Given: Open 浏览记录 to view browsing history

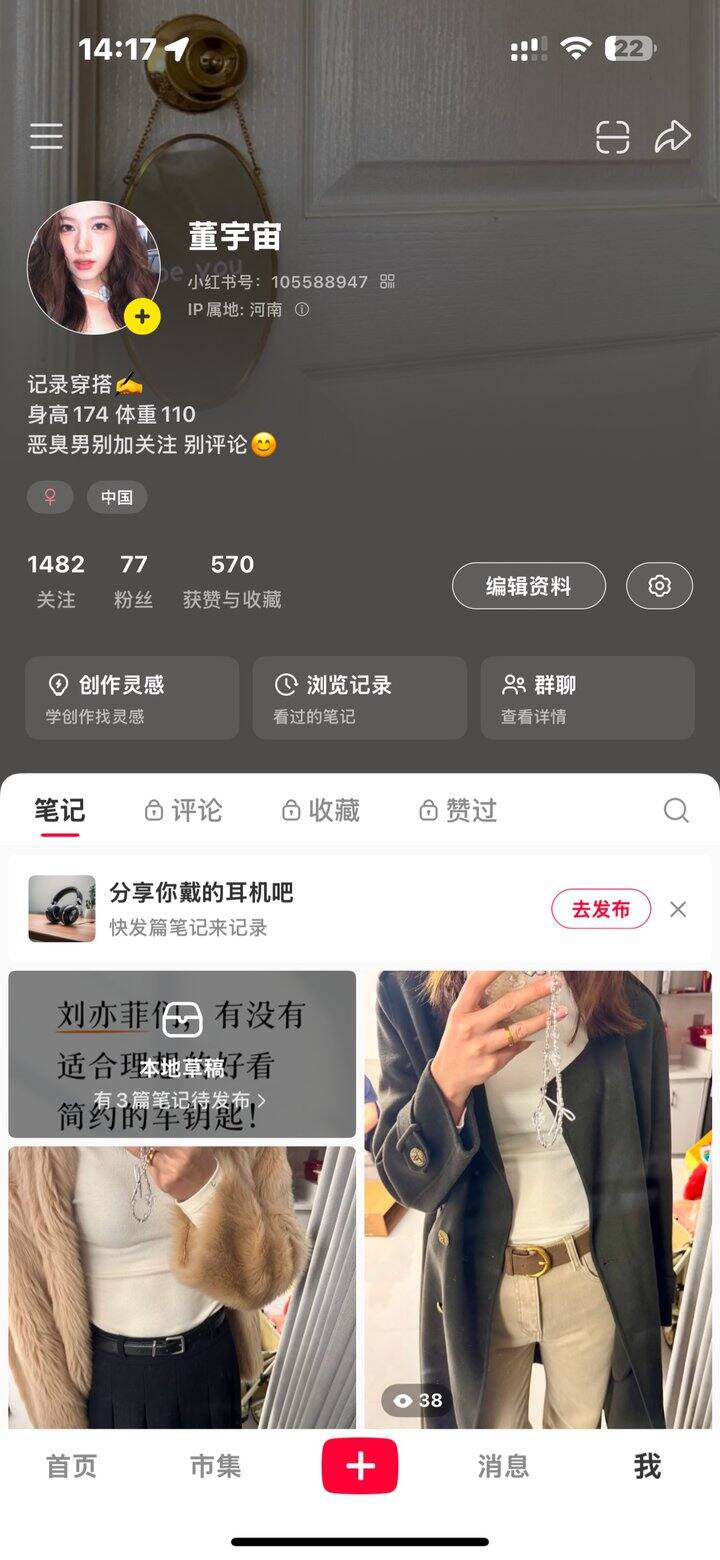Looking at the screenshot, I should tap(358, 698).
